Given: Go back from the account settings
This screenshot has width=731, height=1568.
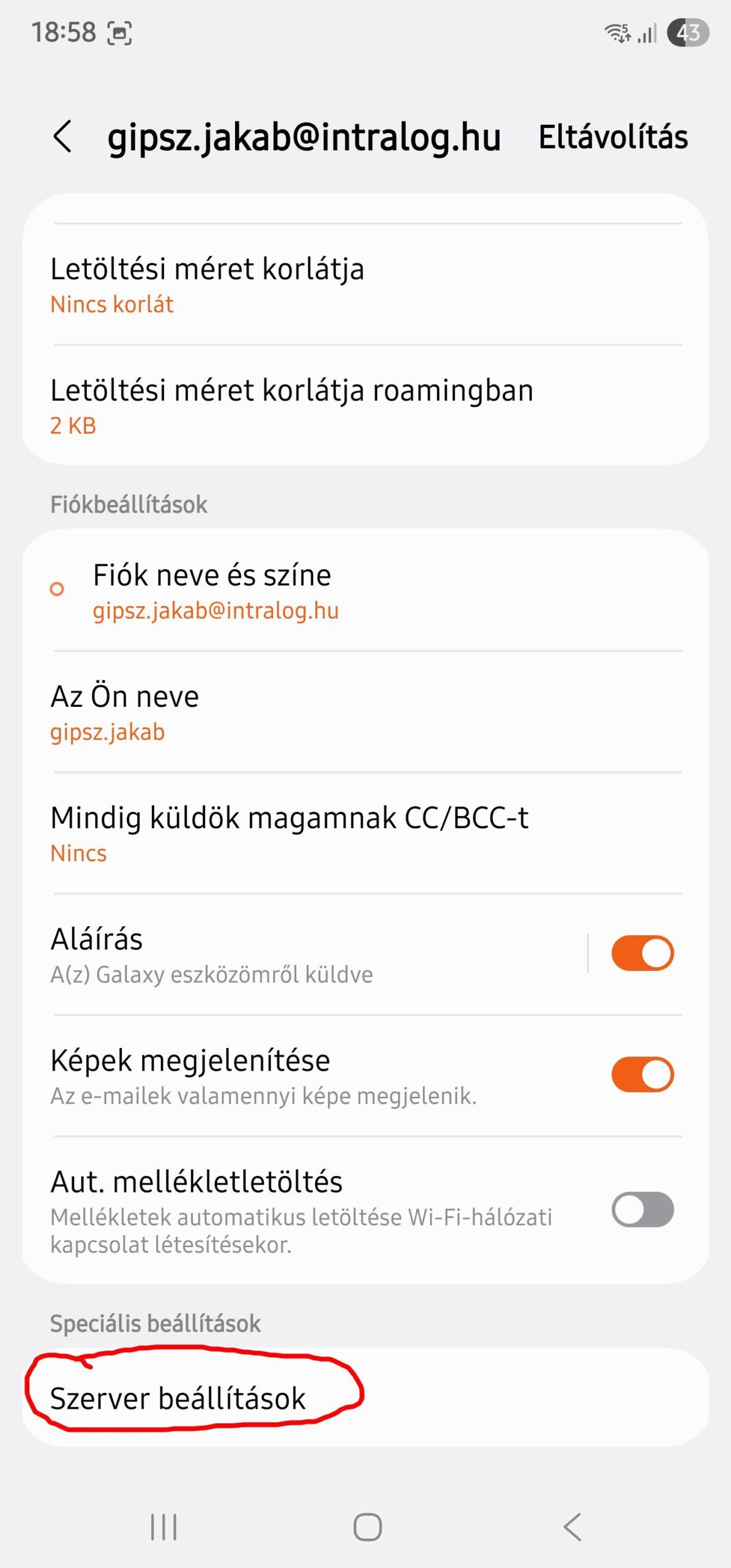Looking at the screenshot, I should [x=63, y=136].
